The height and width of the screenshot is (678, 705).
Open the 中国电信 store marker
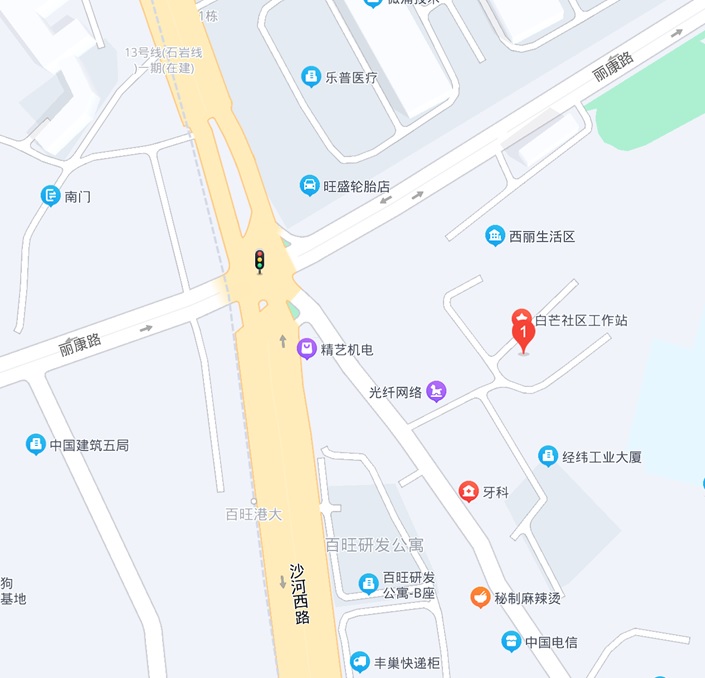click(x=511, y=641)
